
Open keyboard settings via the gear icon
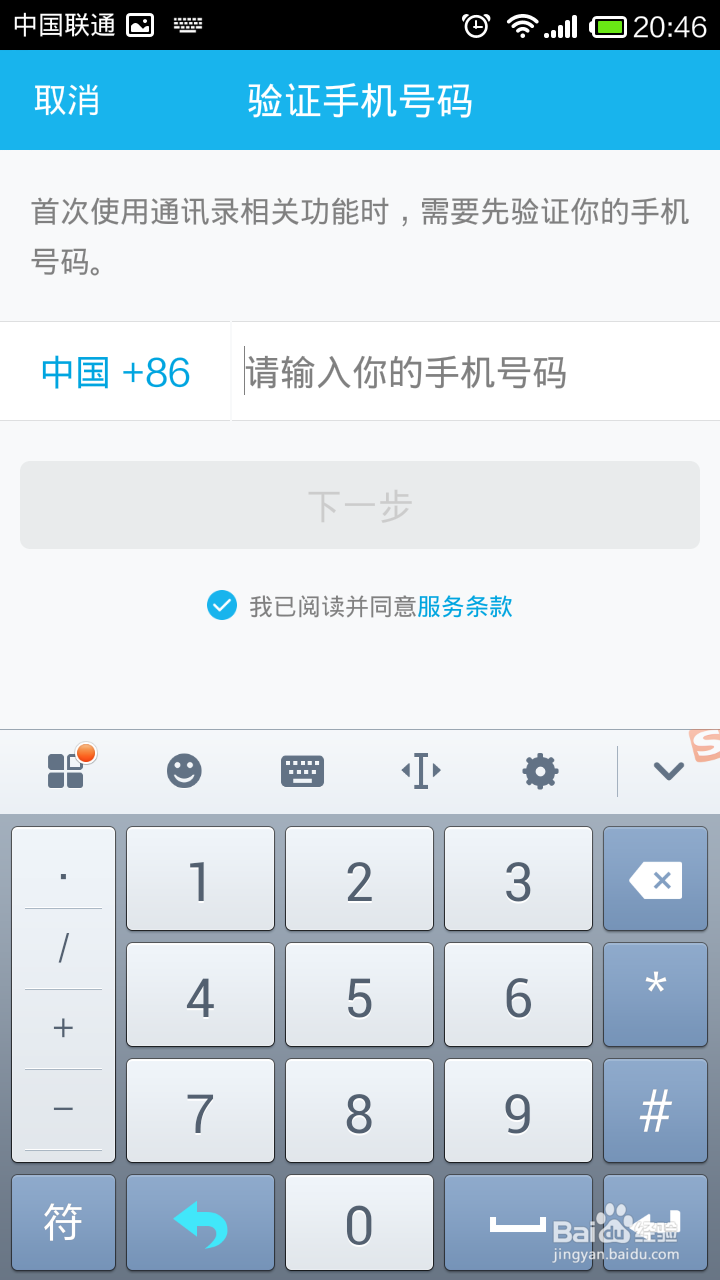click(540, 771)
